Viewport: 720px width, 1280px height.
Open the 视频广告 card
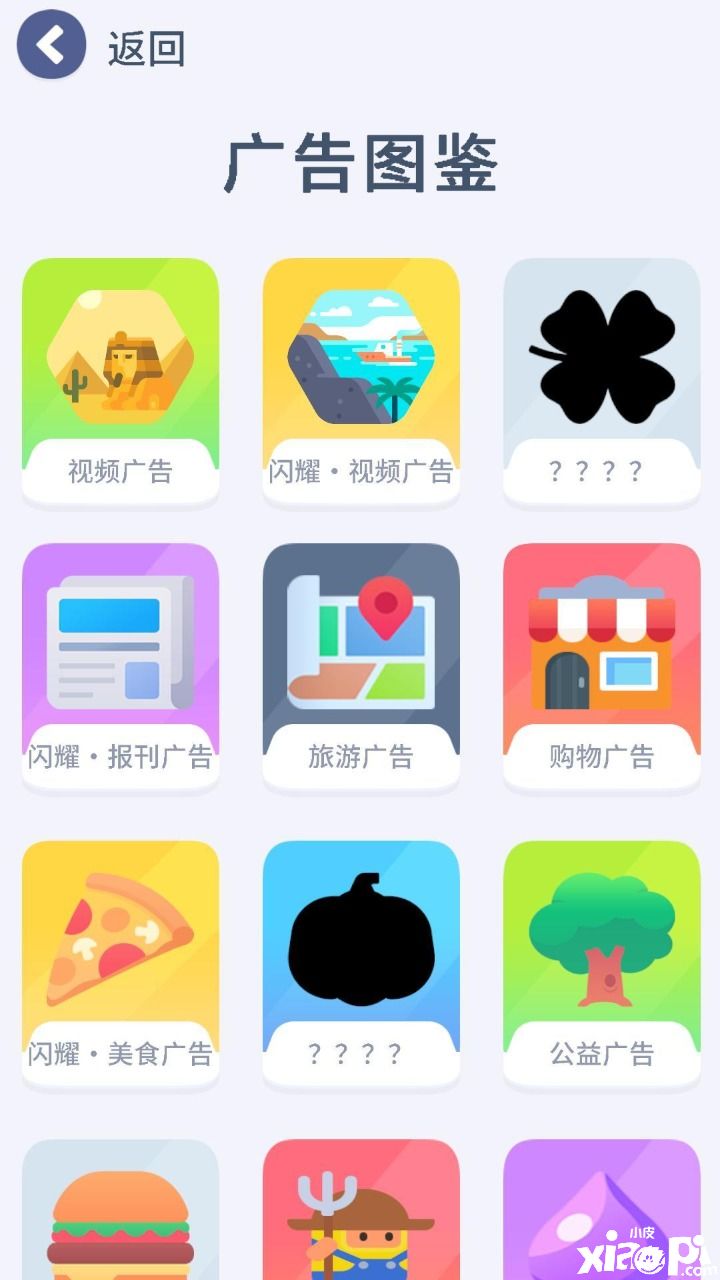pos(120,380)
